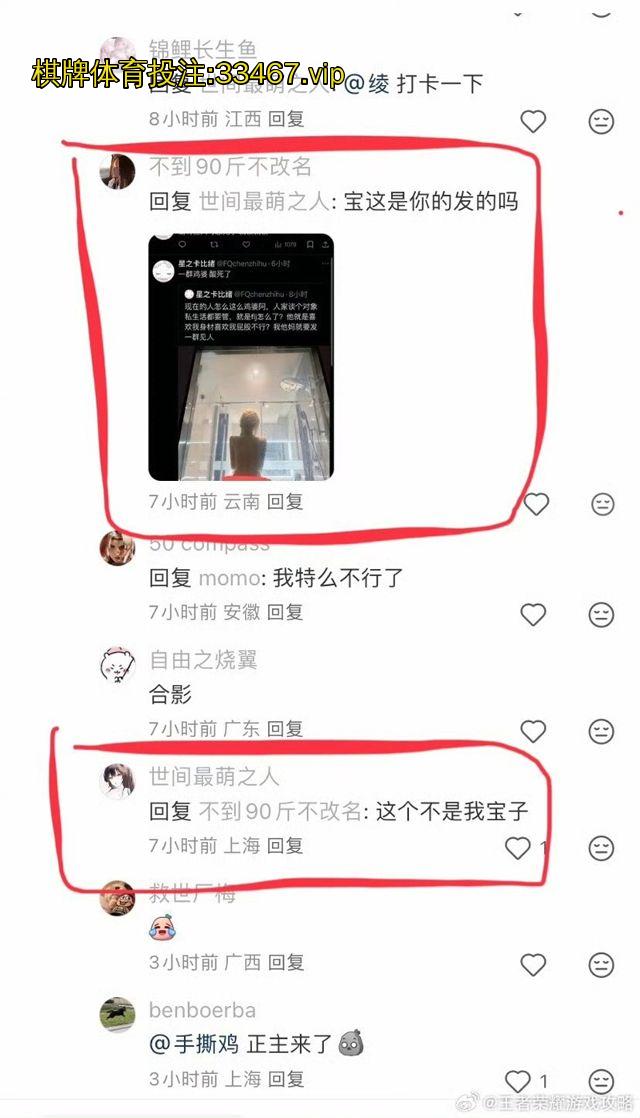Like 不到90斤不改名's comment
Image resolution: width=640 pixels, height=1118 pixels.
(x=536, y=504)
